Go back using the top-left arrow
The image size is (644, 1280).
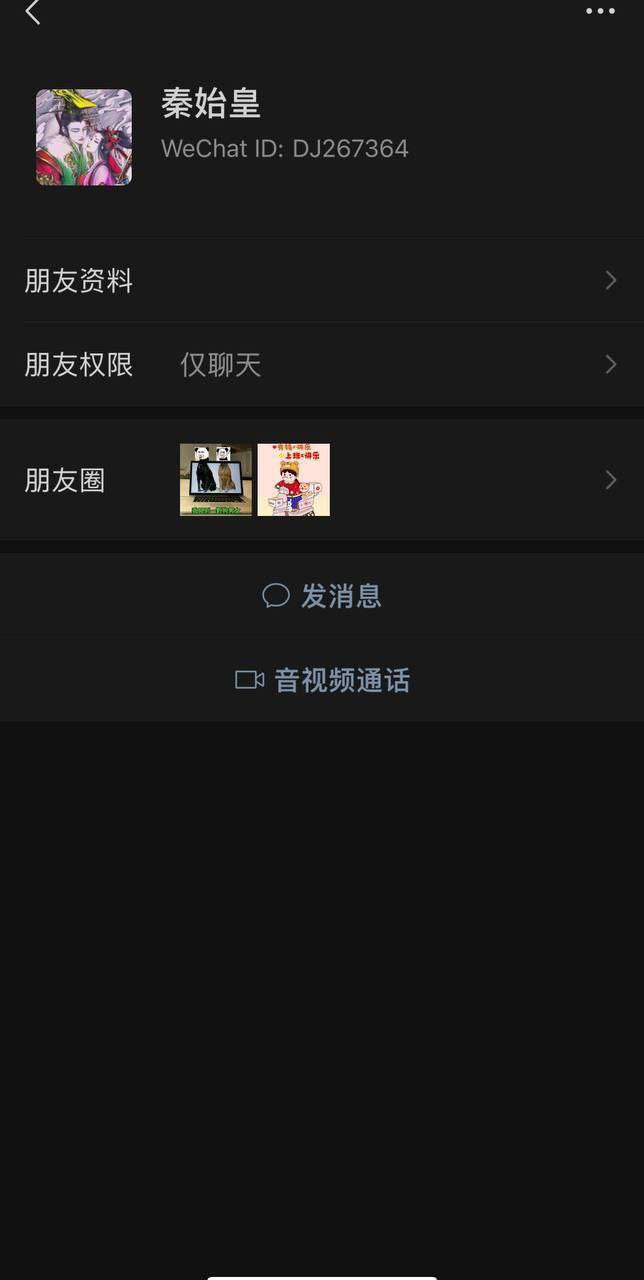point(33,12)
